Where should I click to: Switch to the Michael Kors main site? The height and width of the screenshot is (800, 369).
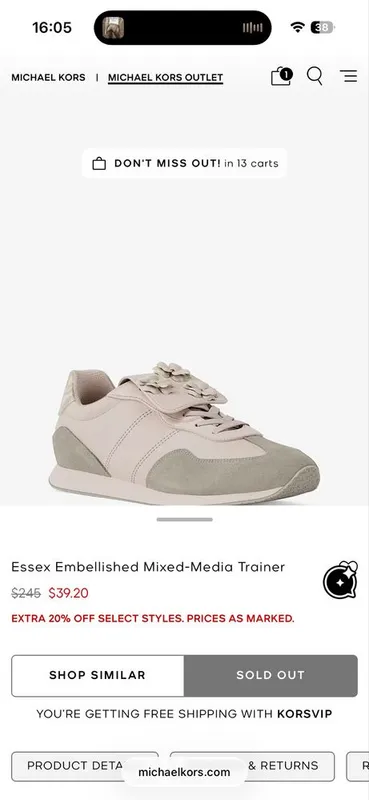(x=48, y=78)
